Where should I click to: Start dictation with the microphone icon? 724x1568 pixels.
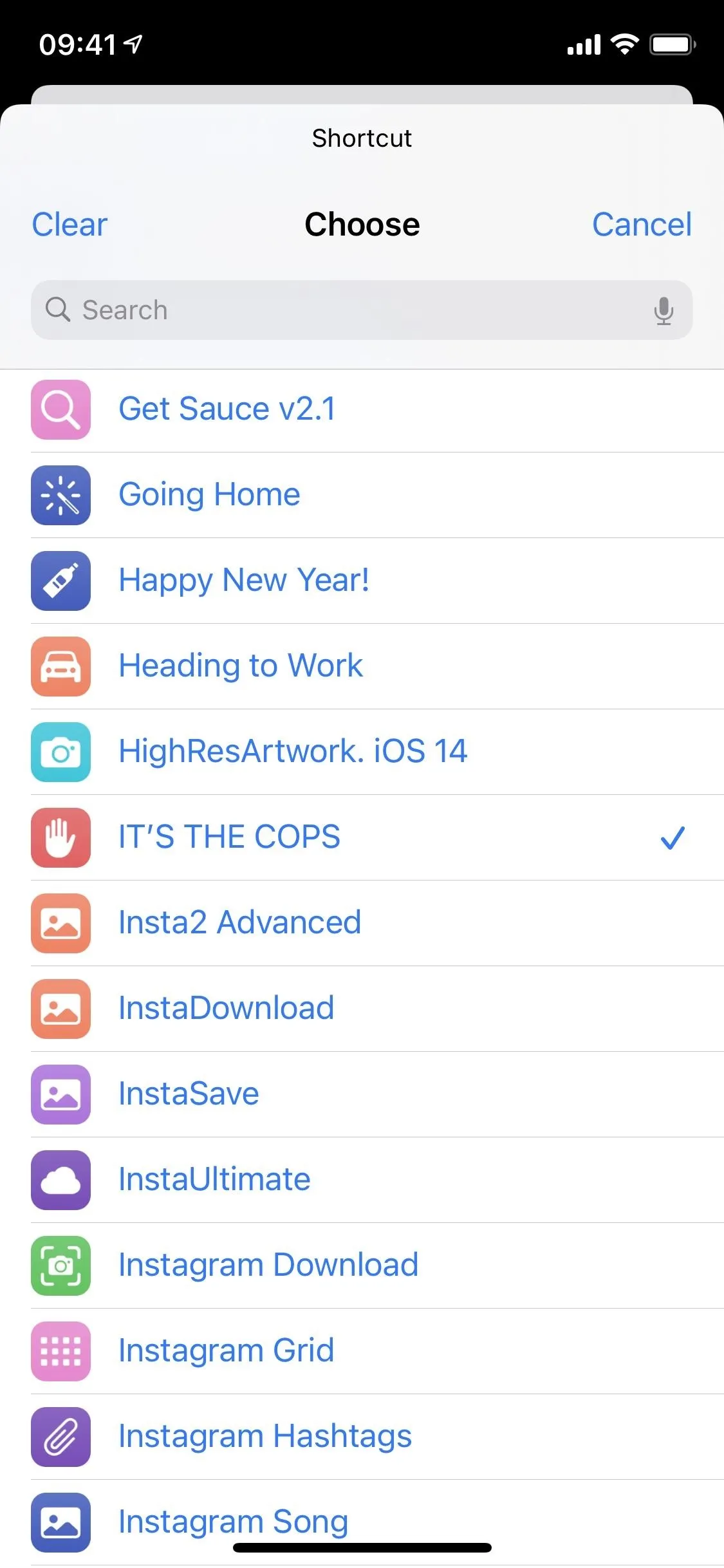[x=664, y=310]
